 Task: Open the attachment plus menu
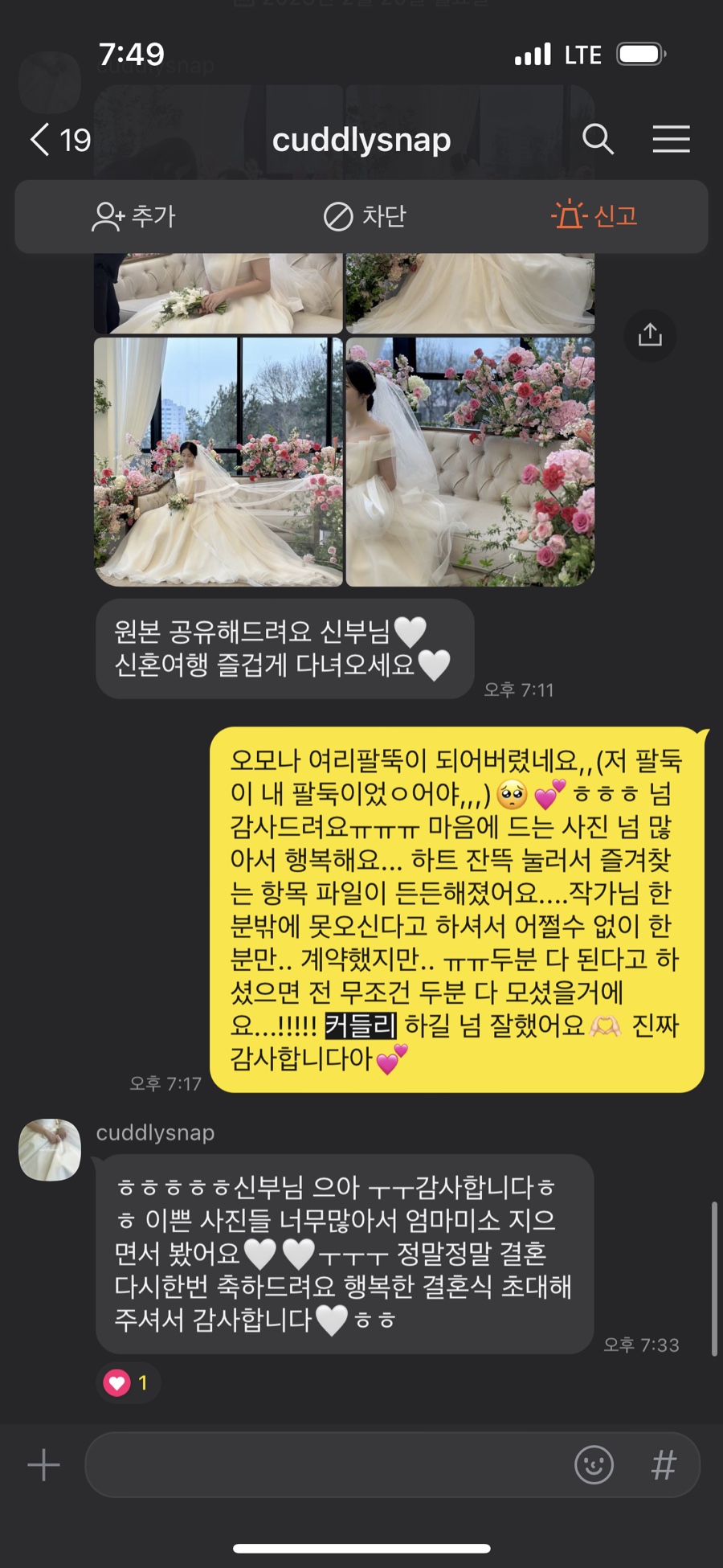(x=43, y=1464)
